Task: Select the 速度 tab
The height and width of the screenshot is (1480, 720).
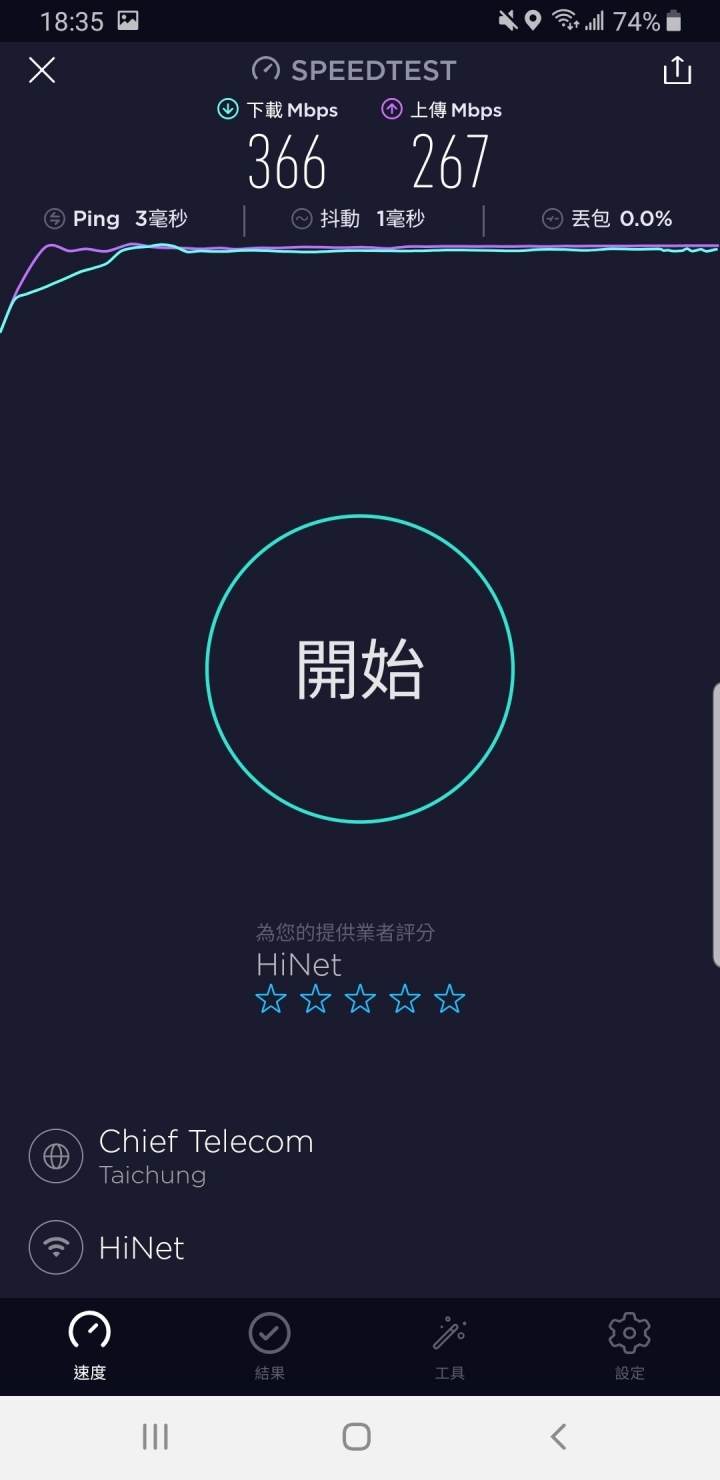Action: [x=90, y=1347]
